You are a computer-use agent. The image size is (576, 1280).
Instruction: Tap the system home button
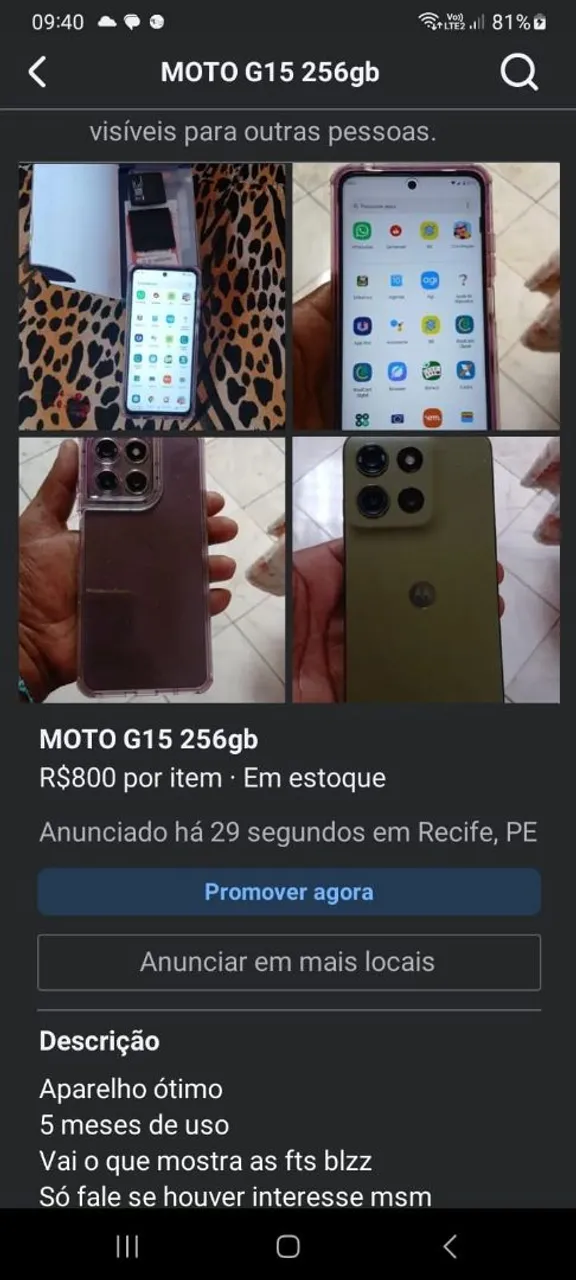[288, 1246]
